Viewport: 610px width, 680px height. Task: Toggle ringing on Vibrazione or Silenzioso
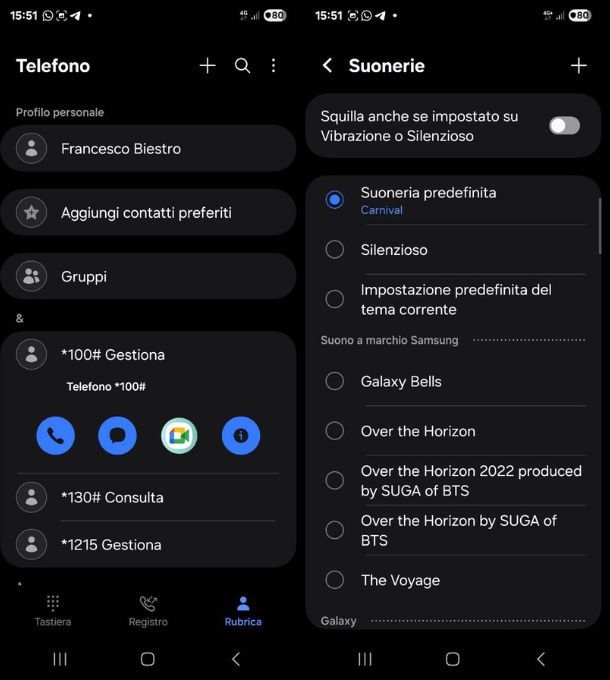click(564, 126)
